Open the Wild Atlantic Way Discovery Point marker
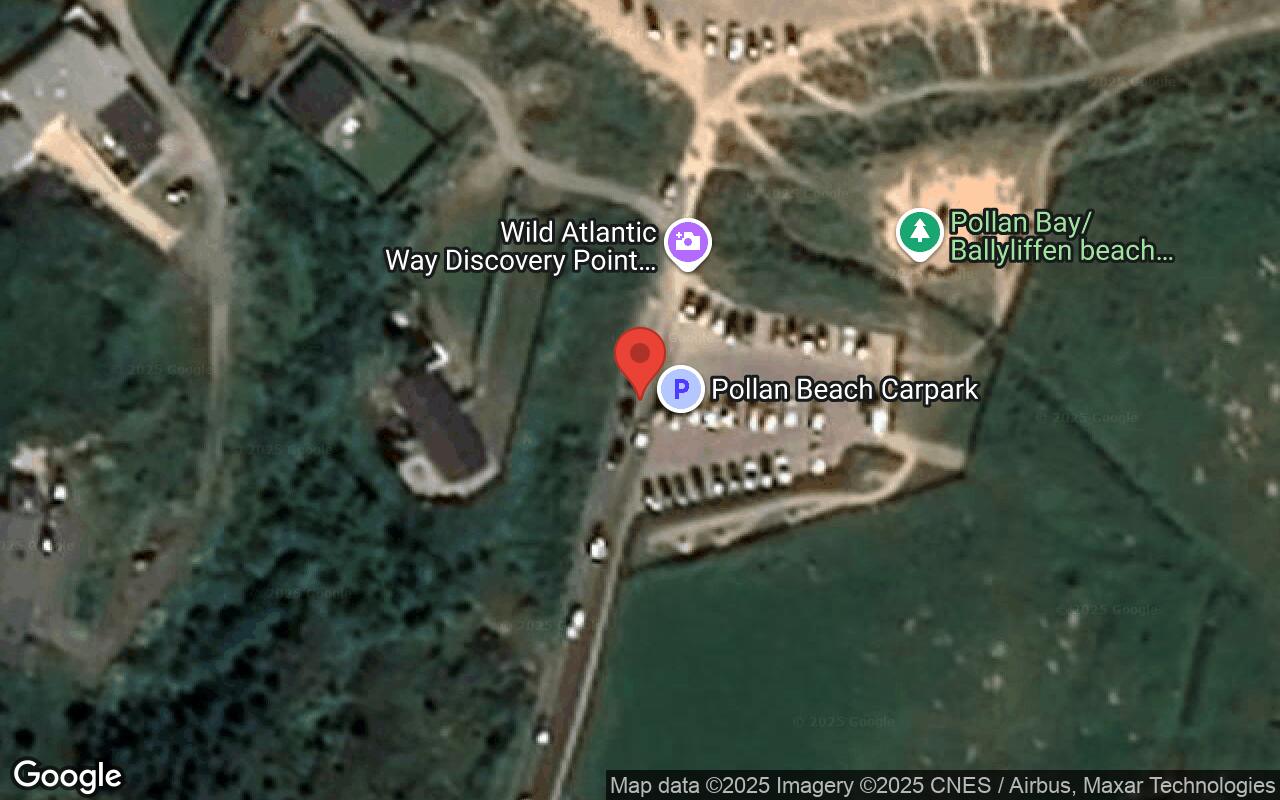The image size is (1280, 800). pyautogui.click(x=686, y=241)
